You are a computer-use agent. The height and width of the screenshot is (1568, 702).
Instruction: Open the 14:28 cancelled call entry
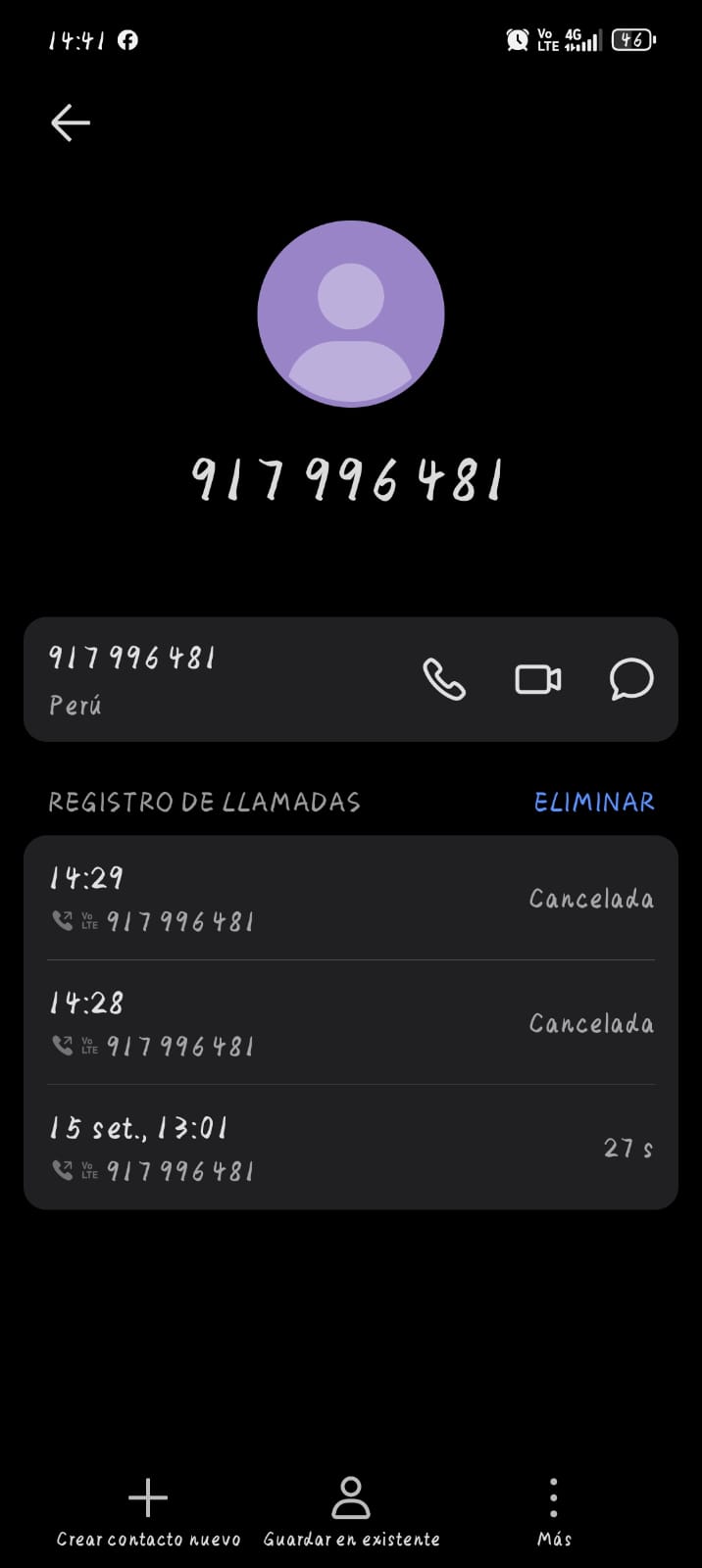pyautogui.click(x=350, y=1023)
